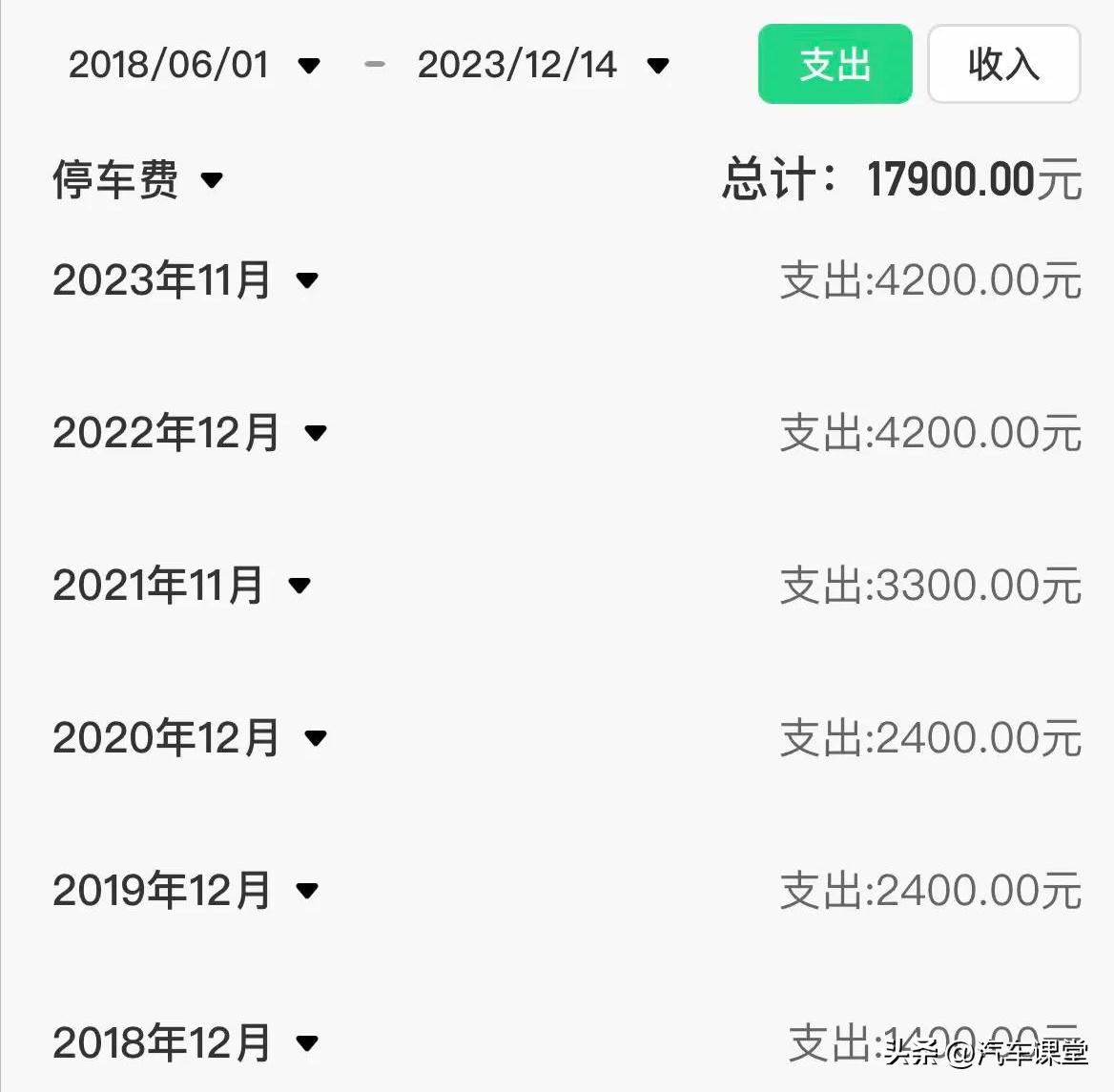Open the end date picker 2023/12/14
Screen dimensions: 1114x1092
coord(543,65)
